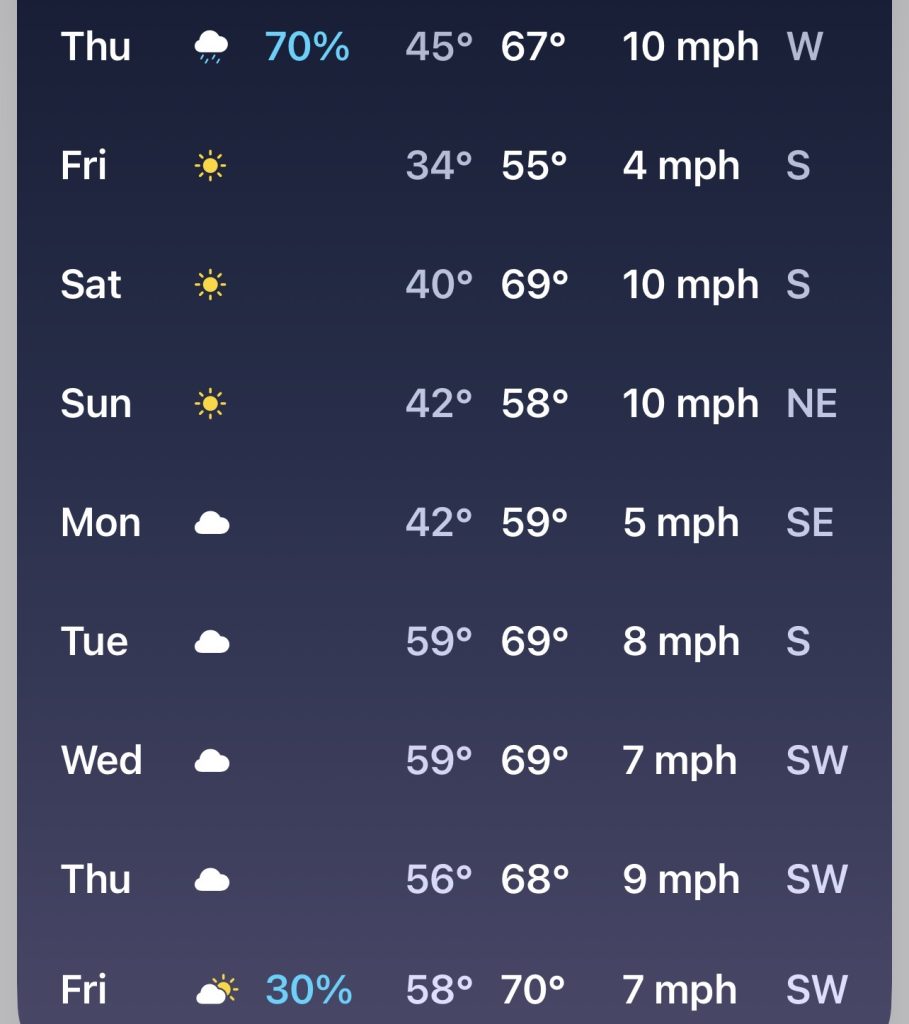Show details for Wed forecast
The height and width of the screenshot is (1024, 909).
pos(454,761)
